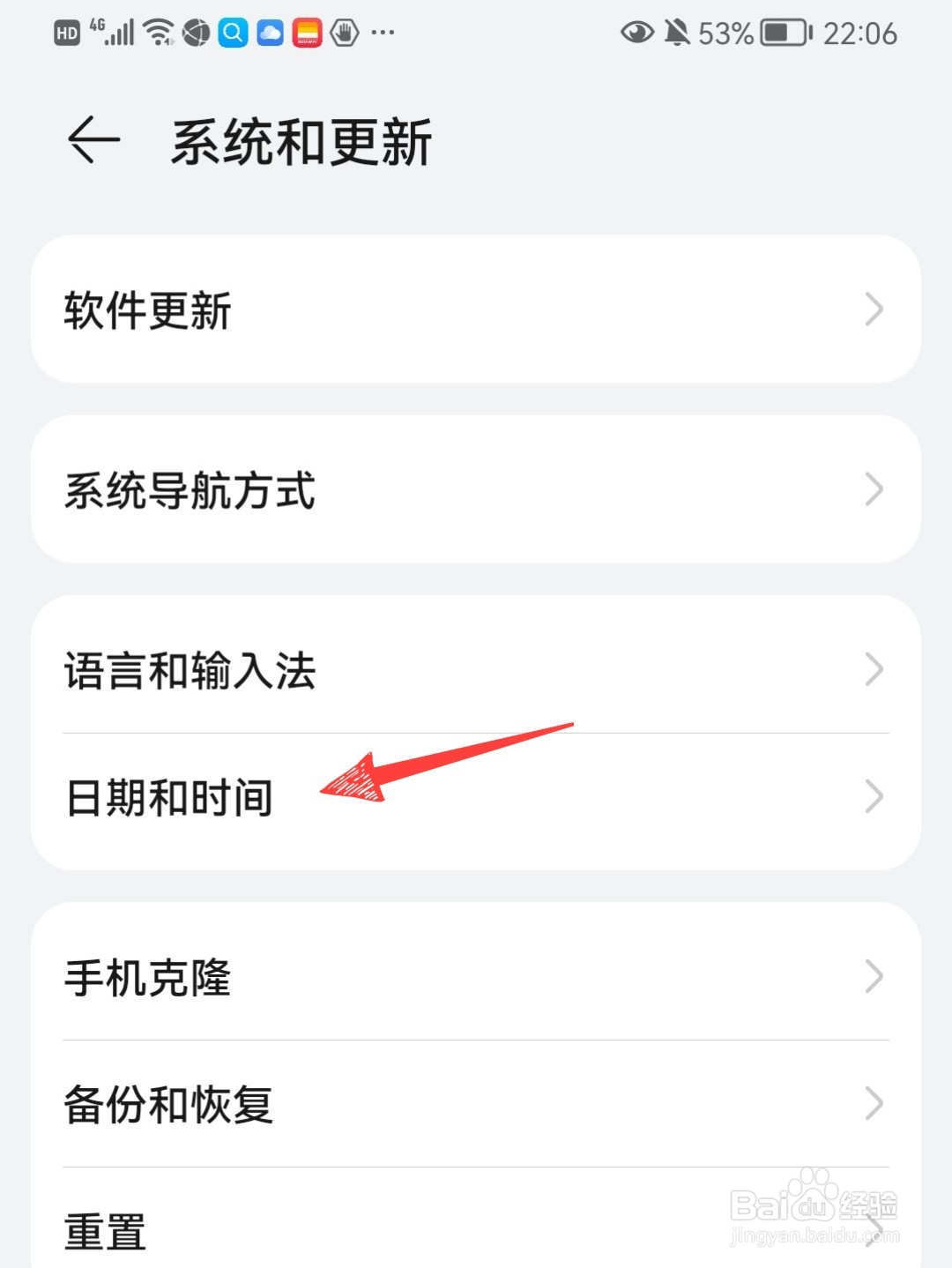Tap the do-not-disturb hand icon
Viewport: 952px width, 1268px height.
344,34
